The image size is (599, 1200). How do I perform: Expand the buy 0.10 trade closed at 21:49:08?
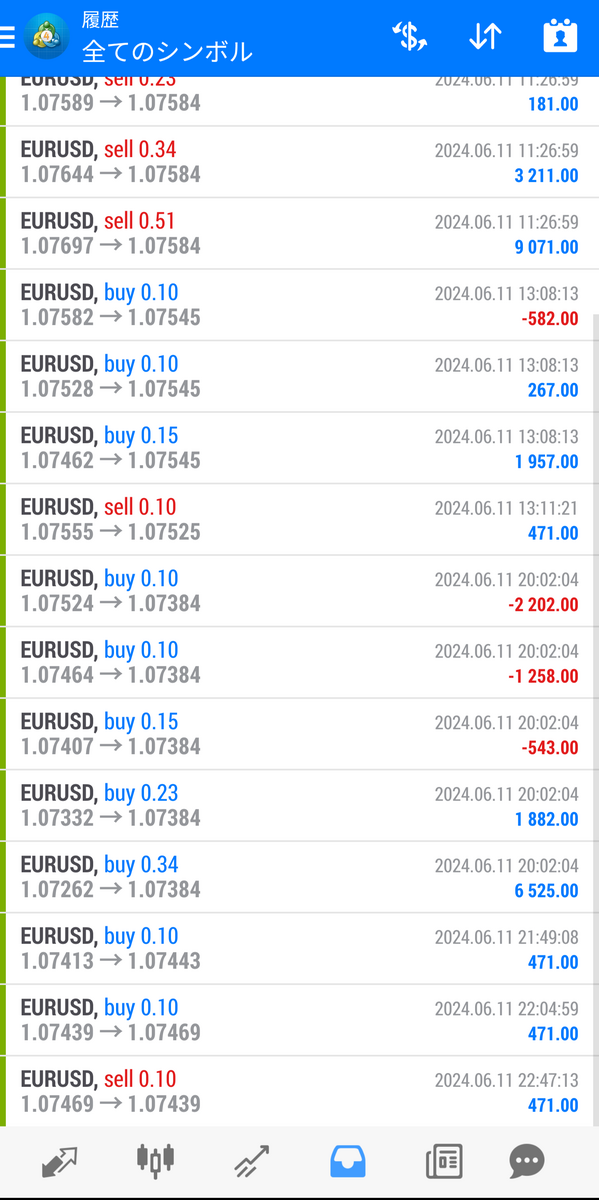pos(299,948)
